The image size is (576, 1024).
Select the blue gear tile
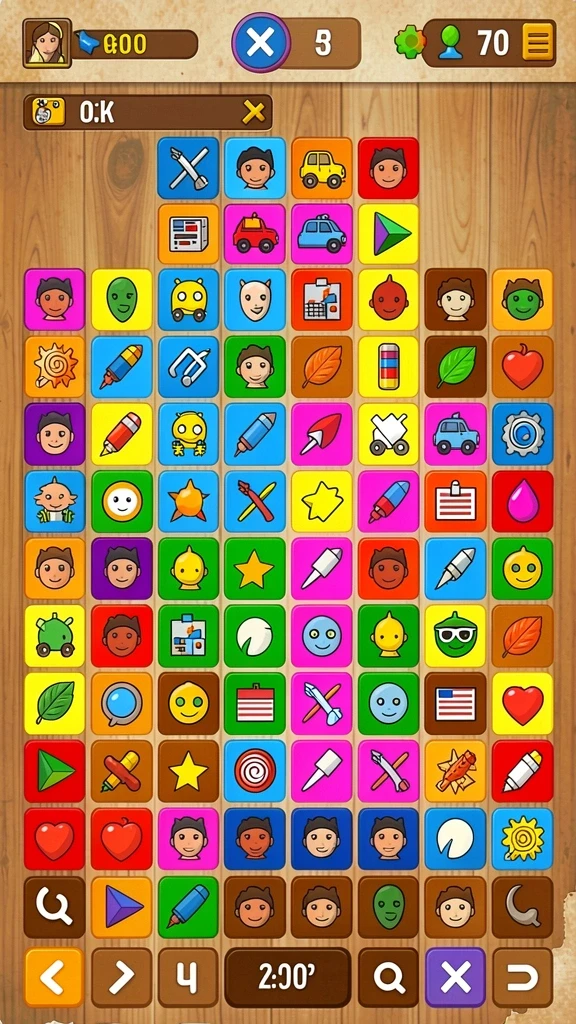(x=522, y=434)
